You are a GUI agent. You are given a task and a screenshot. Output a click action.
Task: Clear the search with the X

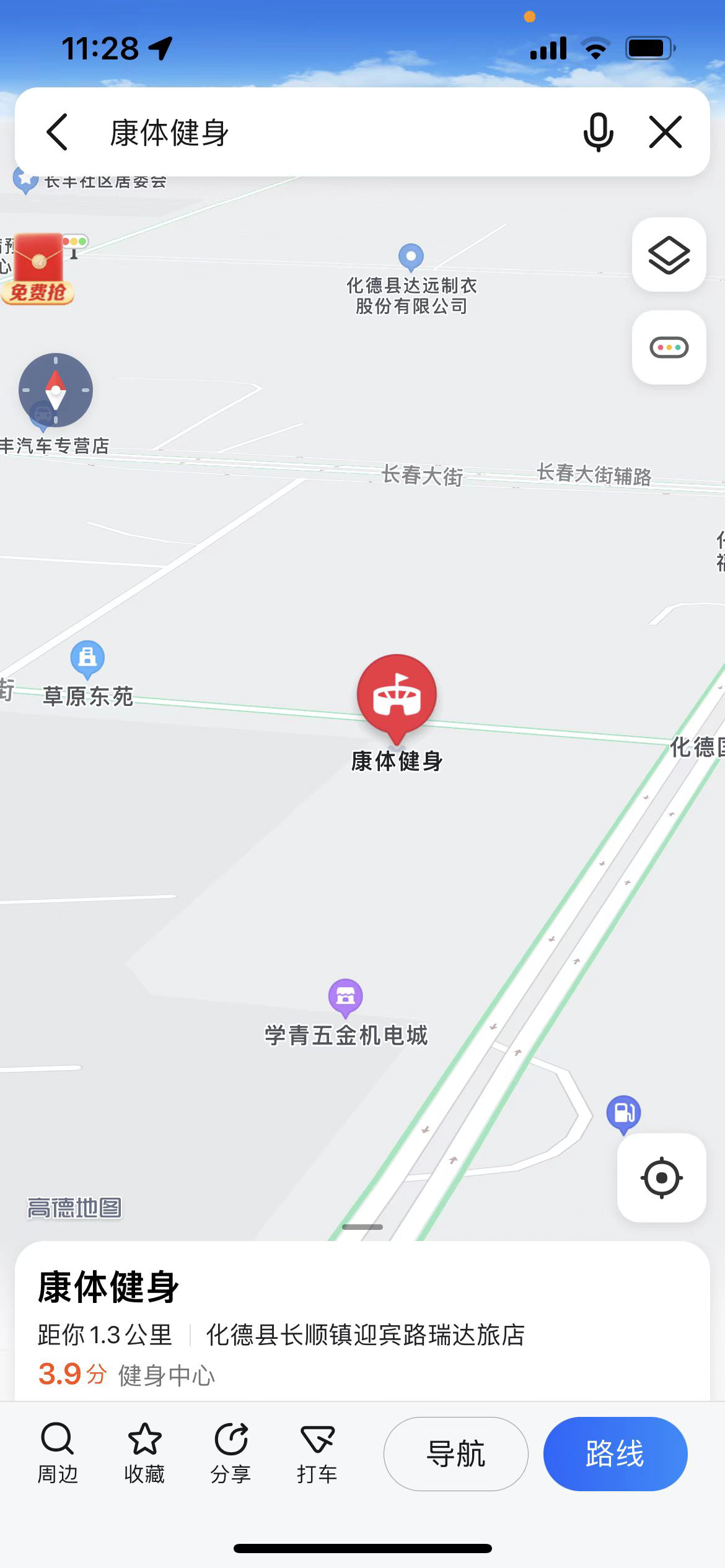665,132
